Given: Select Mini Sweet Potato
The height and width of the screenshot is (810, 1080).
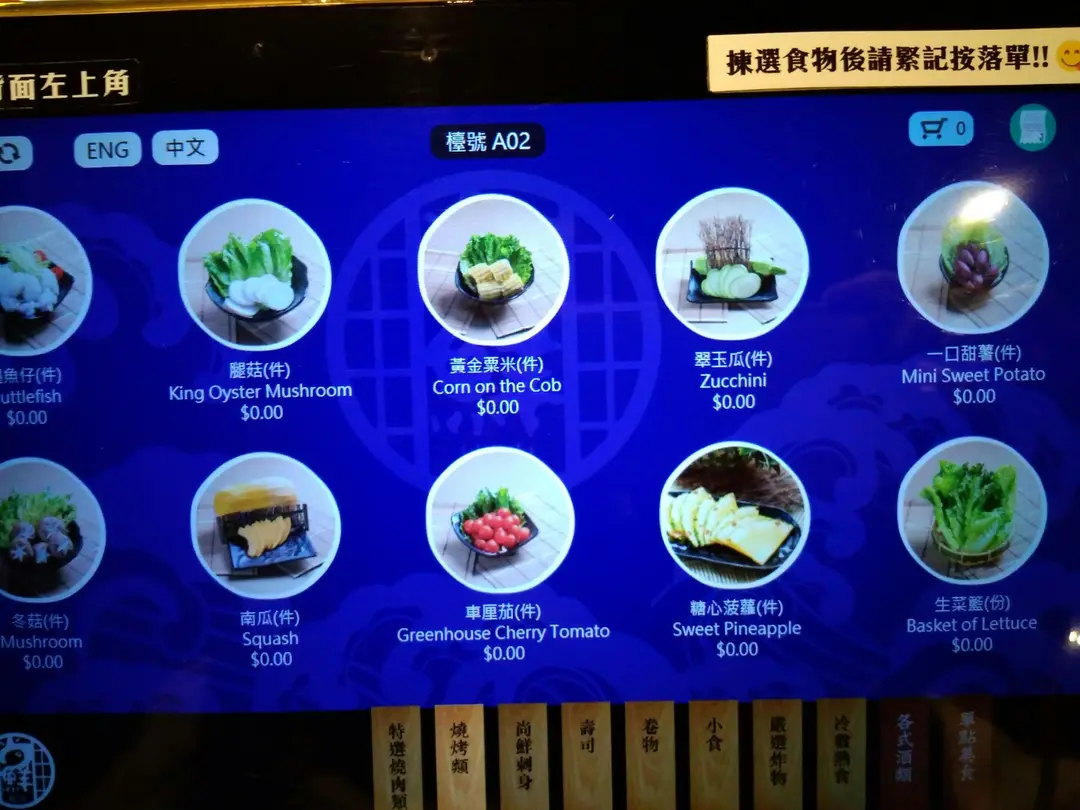Looking at the screenshot, I should pyautogui.click(x=972, y=256).
